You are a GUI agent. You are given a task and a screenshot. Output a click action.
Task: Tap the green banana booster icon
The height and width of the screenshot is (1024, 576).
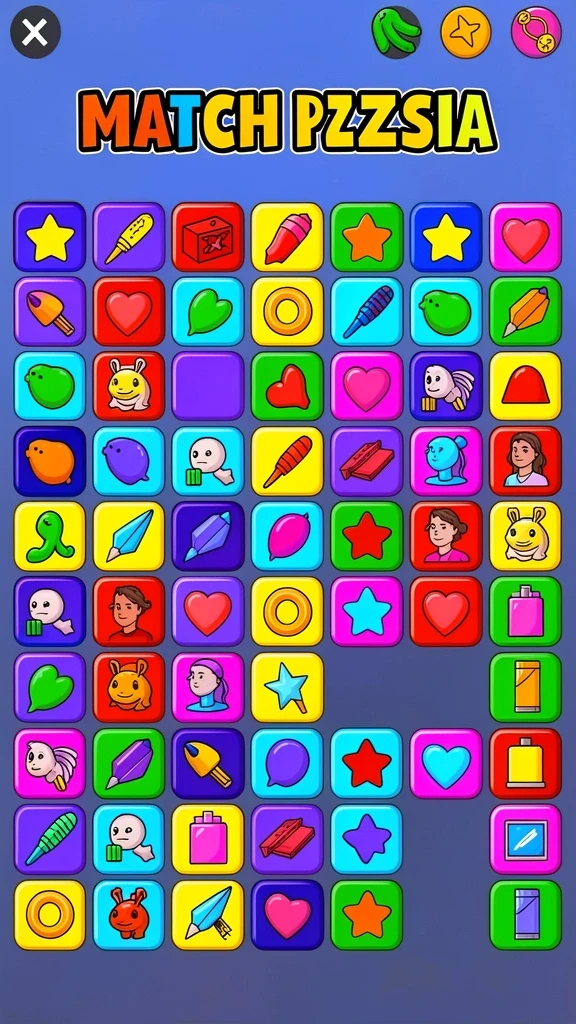click(396, 32)
